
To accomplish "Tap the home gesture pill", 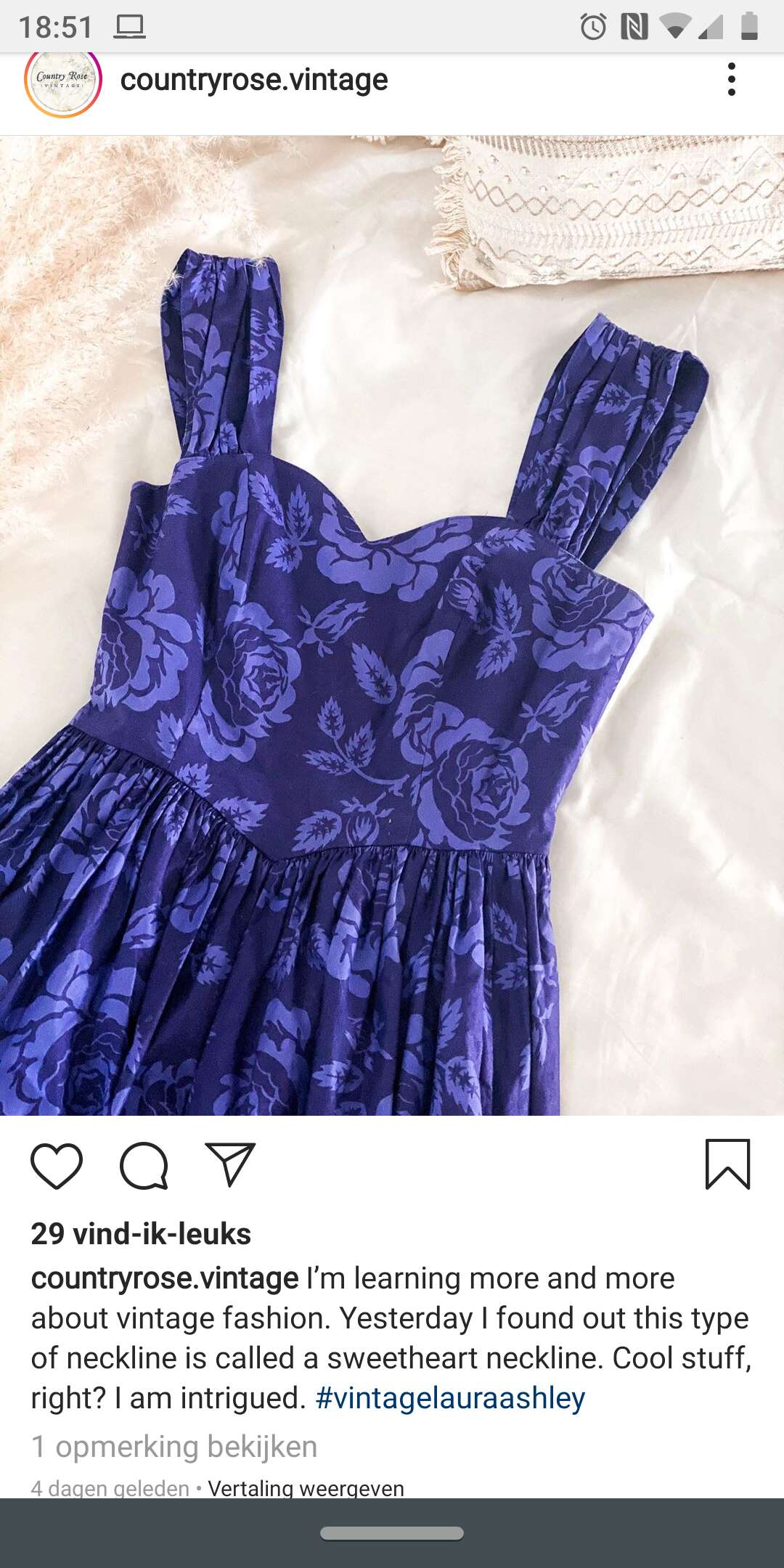I will point(392,1533).
